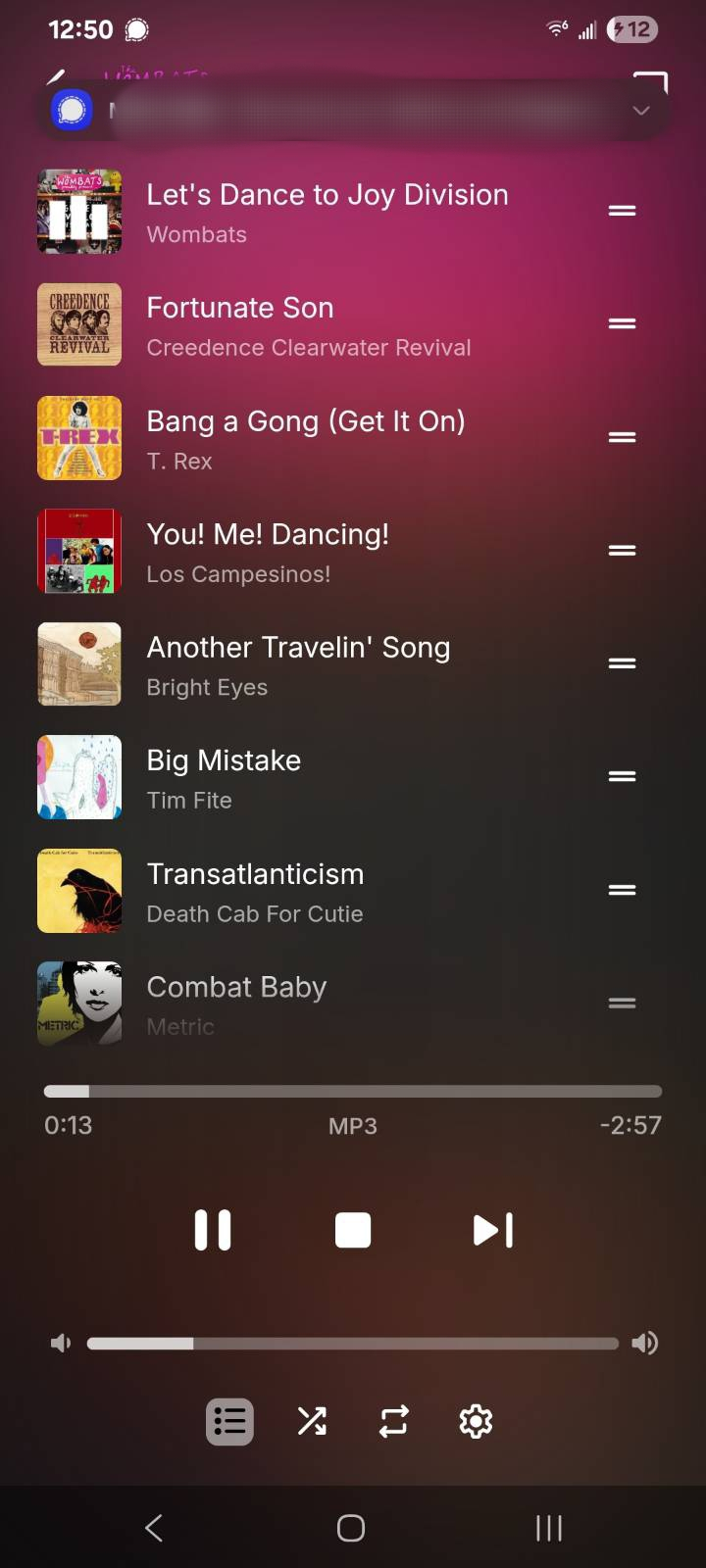Play Transatlanticism by Death Cab For Cutie

(255, 891)
